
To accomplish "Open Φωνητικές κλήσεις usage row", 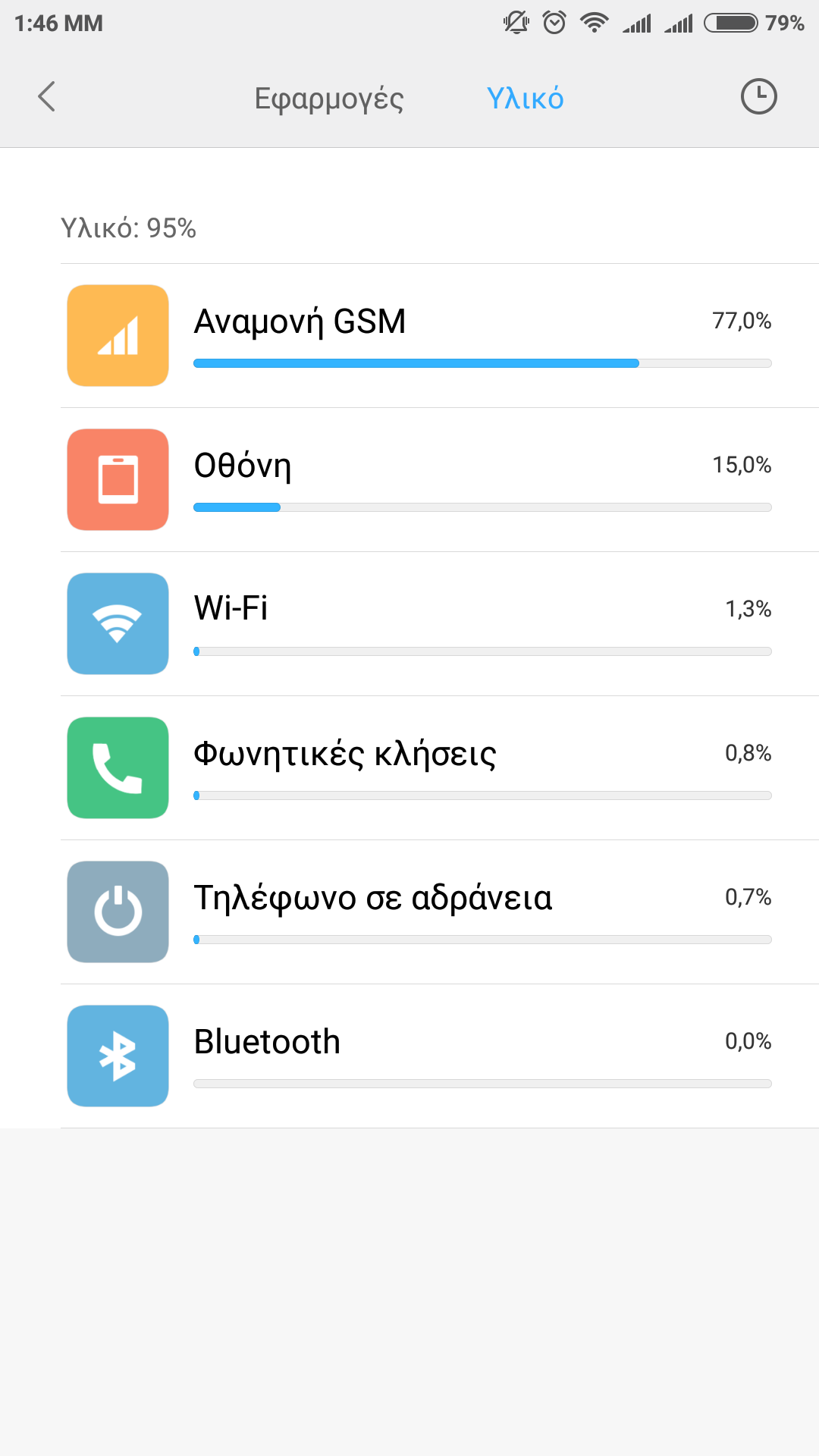I will (x=440, y=768).
